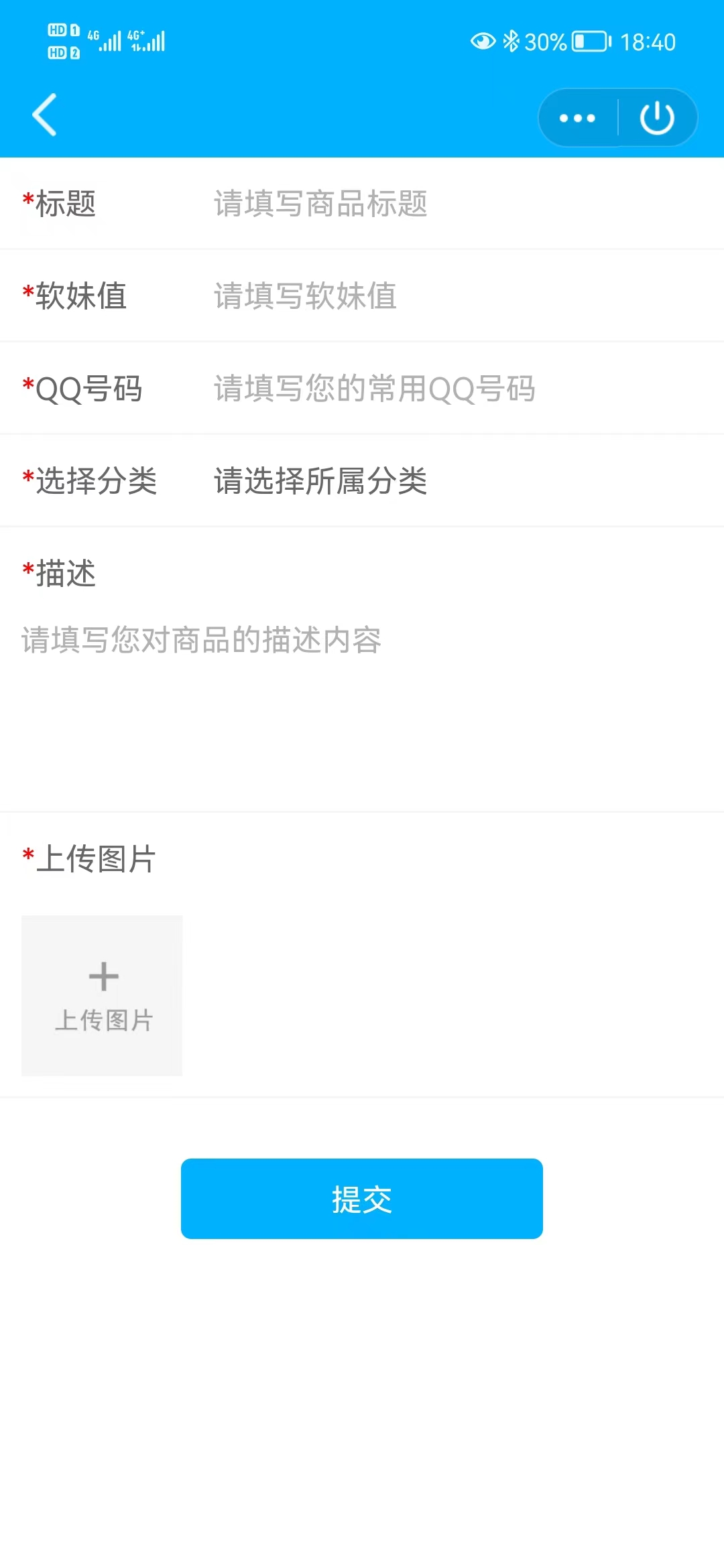
Task: Focus the 标题 product title field
Action: 456,204
